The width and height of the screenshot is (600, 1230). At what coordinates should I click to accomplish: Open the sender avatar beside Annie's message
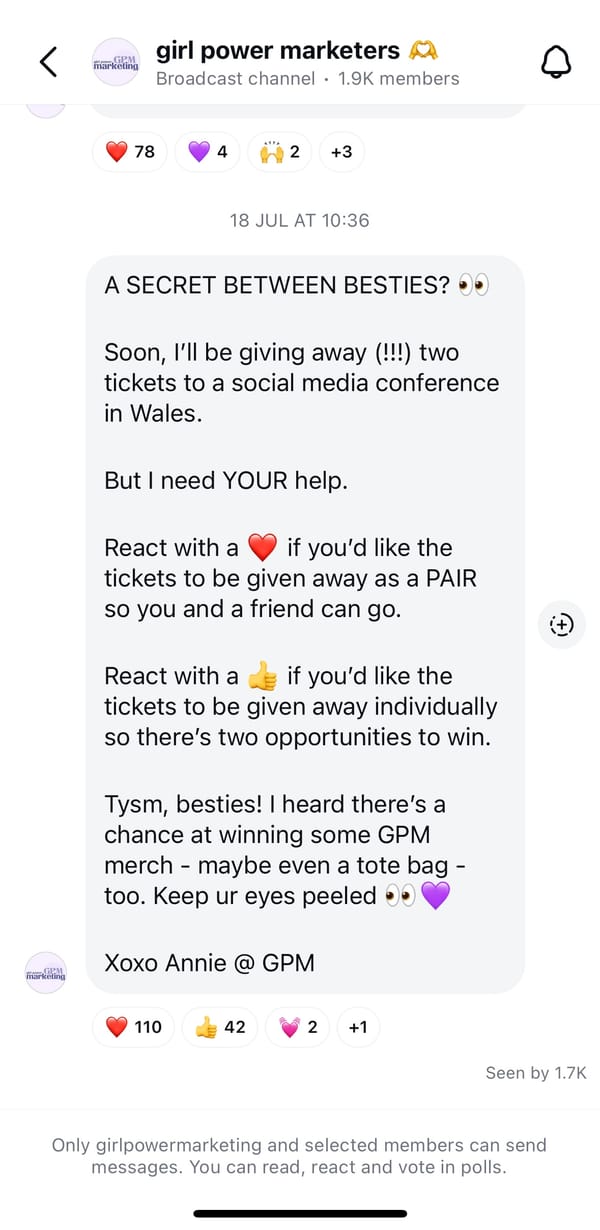pyautogui.click(x=46, y=973)
